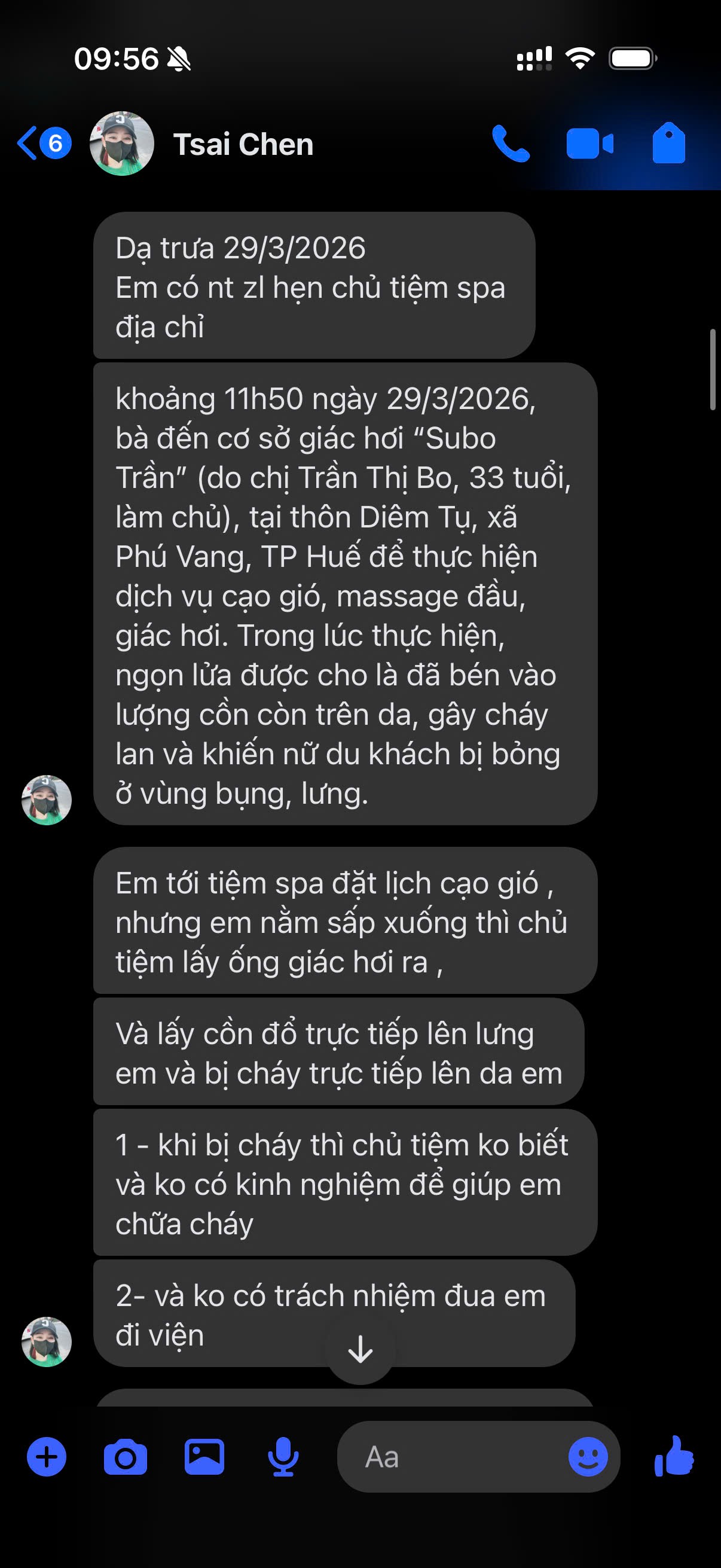The image size is (721, 1568).
Task: Open the camera to take a photo
Action: click(126, 1457)
